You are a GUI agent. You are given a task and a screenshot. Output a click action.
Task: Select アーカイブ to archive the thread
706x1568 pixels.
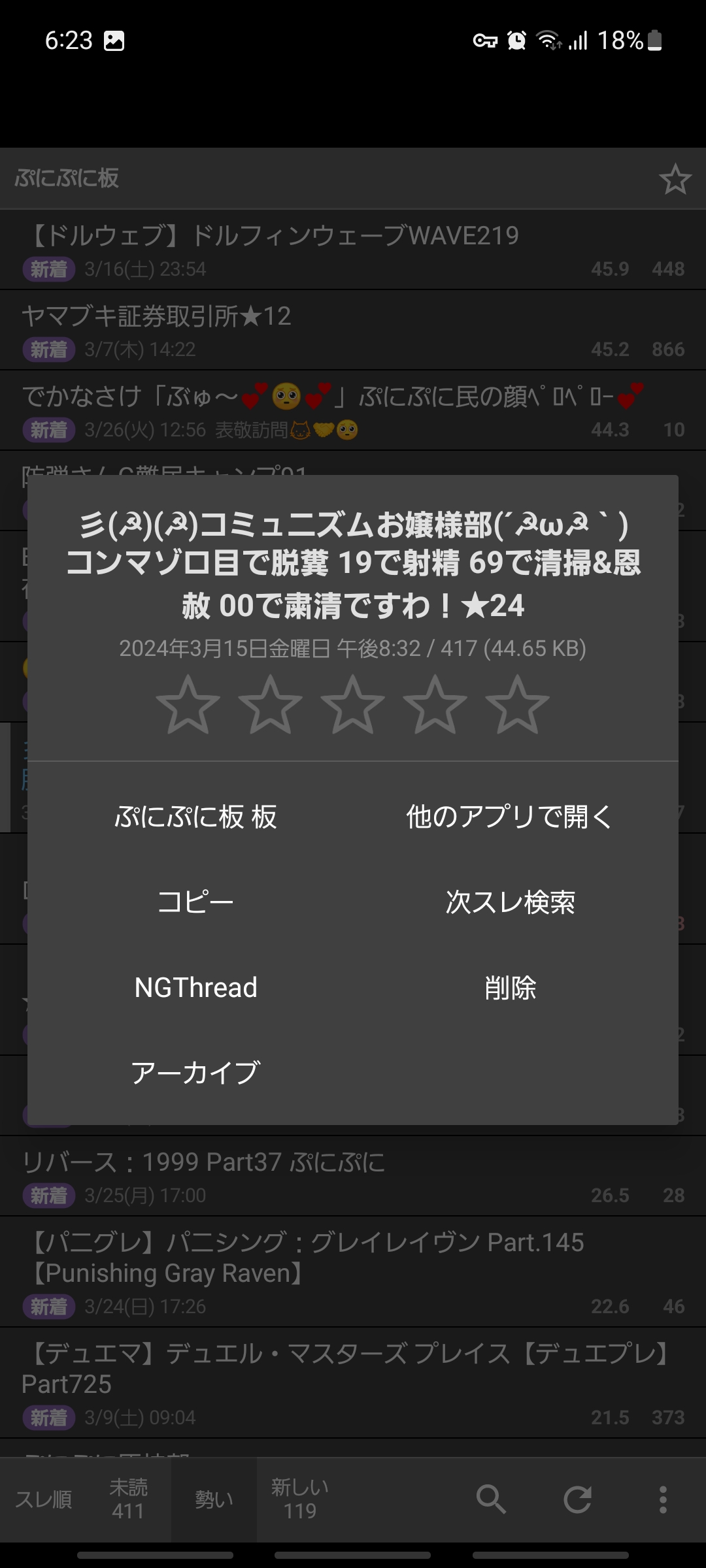(195, 1073)
